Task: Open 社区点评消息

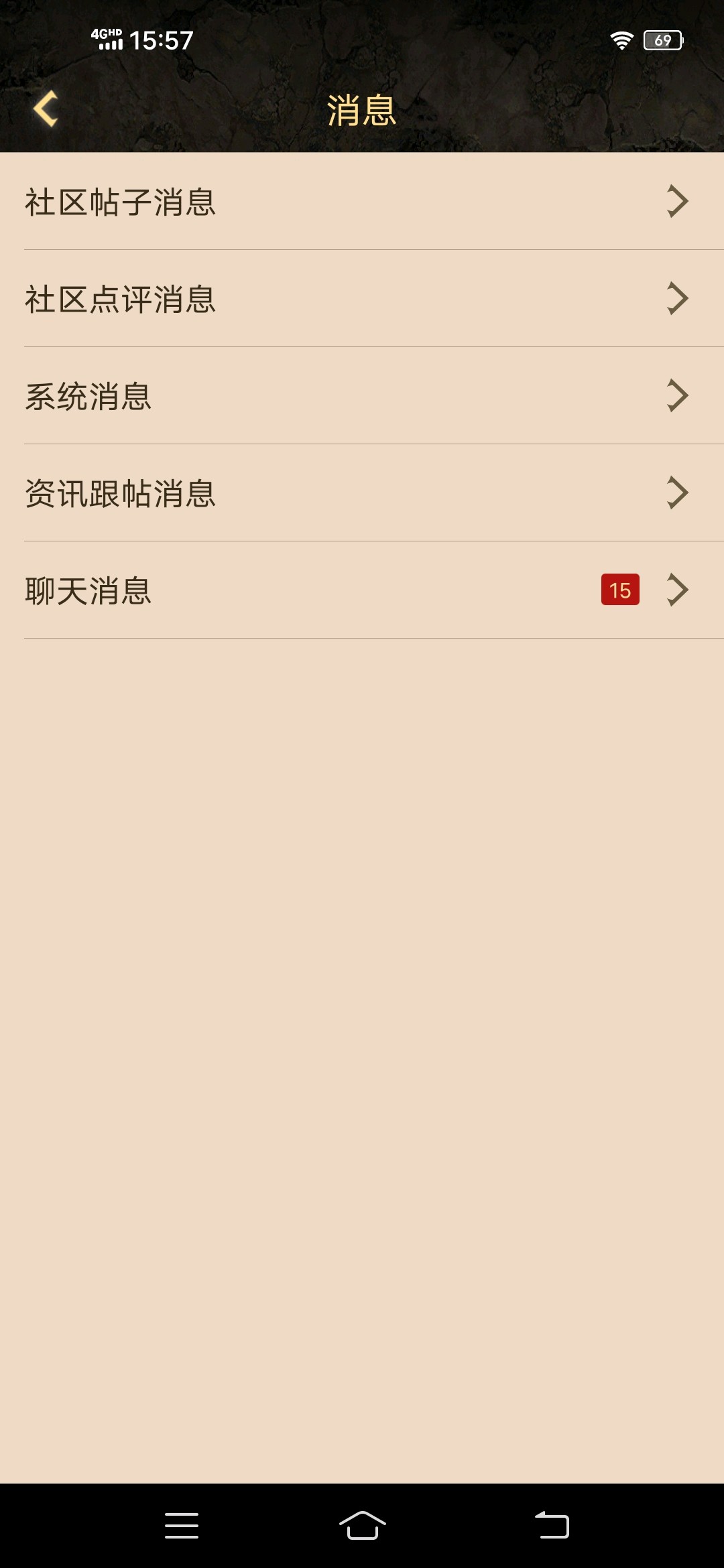Action: point(362,299)
